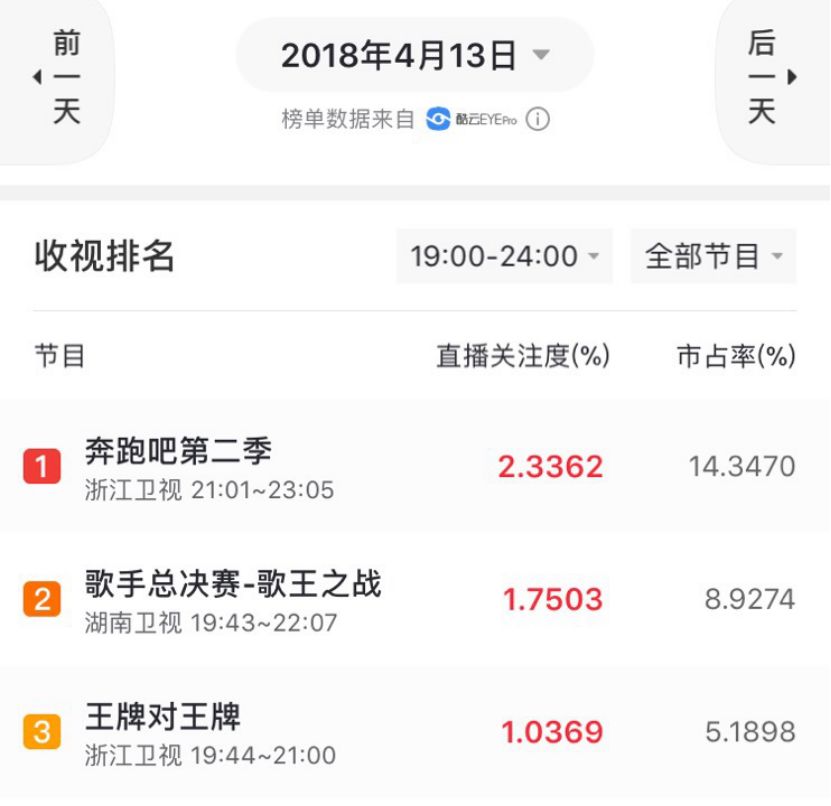831x806 pixels.
Task: Open the 全部节目 program filter
Action: 713,257
